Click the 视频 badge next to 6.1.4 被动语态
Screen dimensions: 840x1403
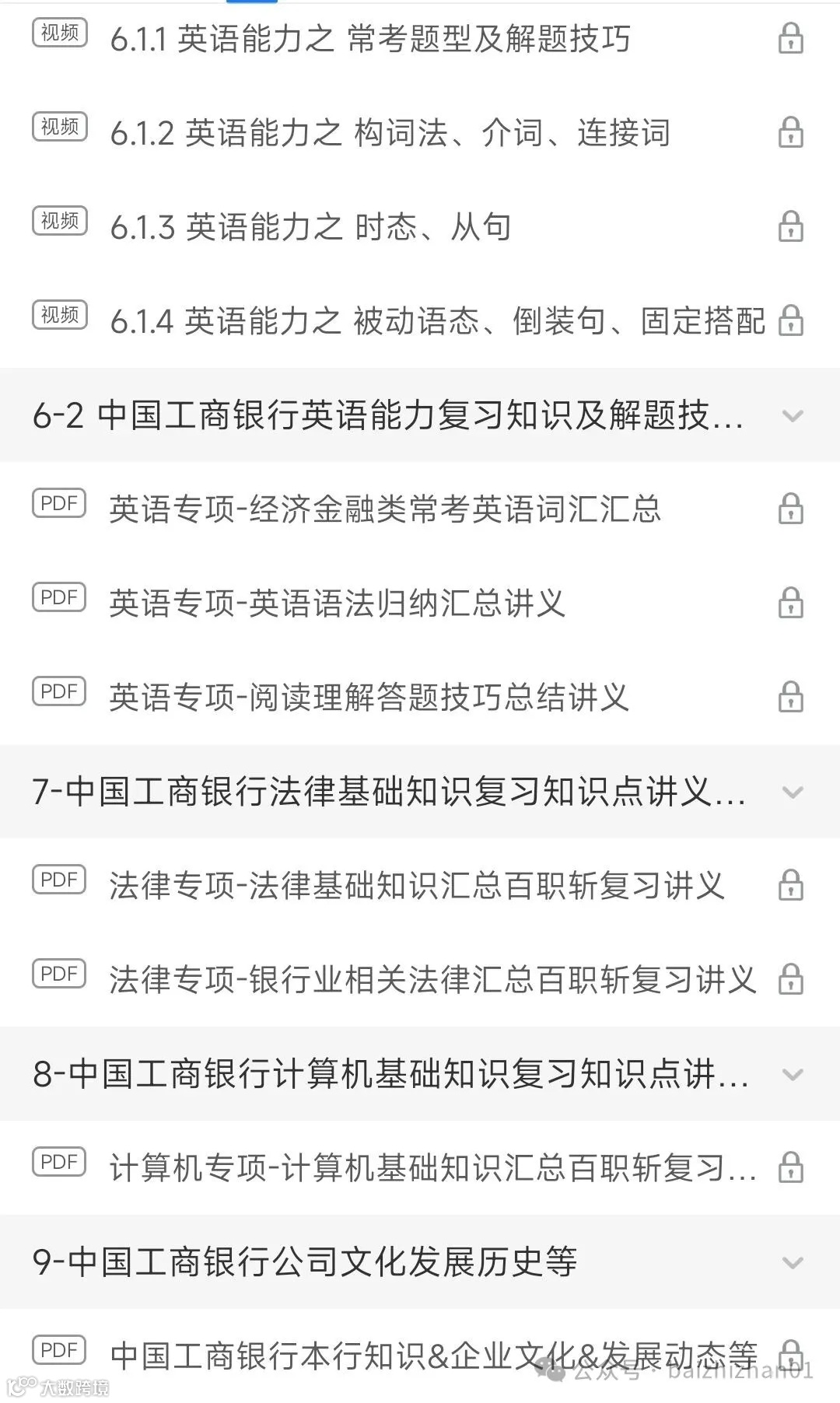click(x=58, y=315)
